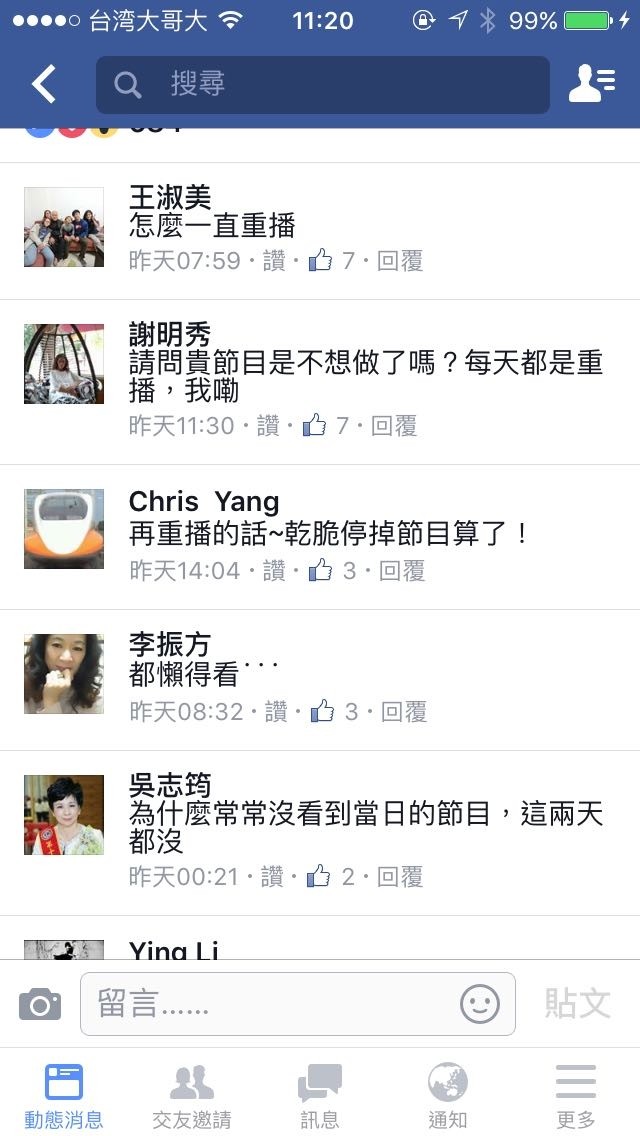Open Chris Yang's profile name
This screenshot has width=640, height=1136.
coord(204,501)
